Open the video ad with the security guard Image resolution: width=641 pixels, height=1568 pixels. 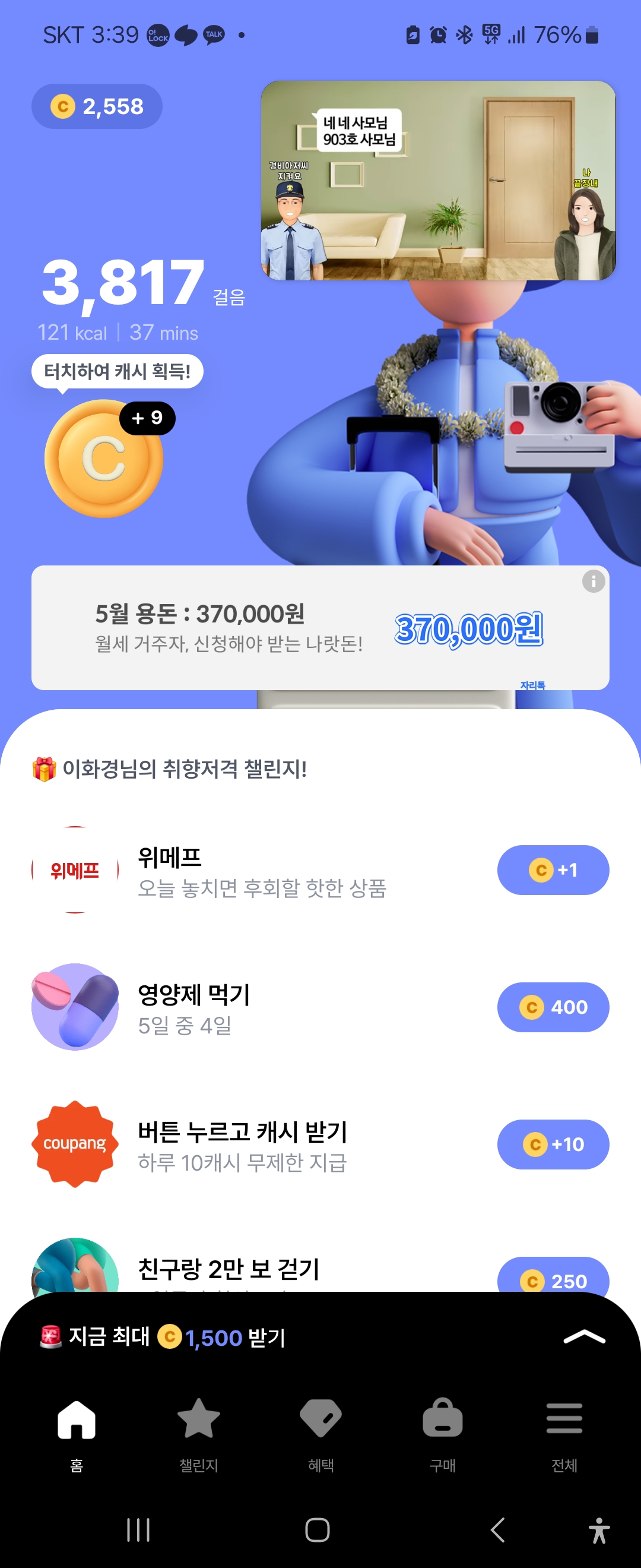pos(438,181)
